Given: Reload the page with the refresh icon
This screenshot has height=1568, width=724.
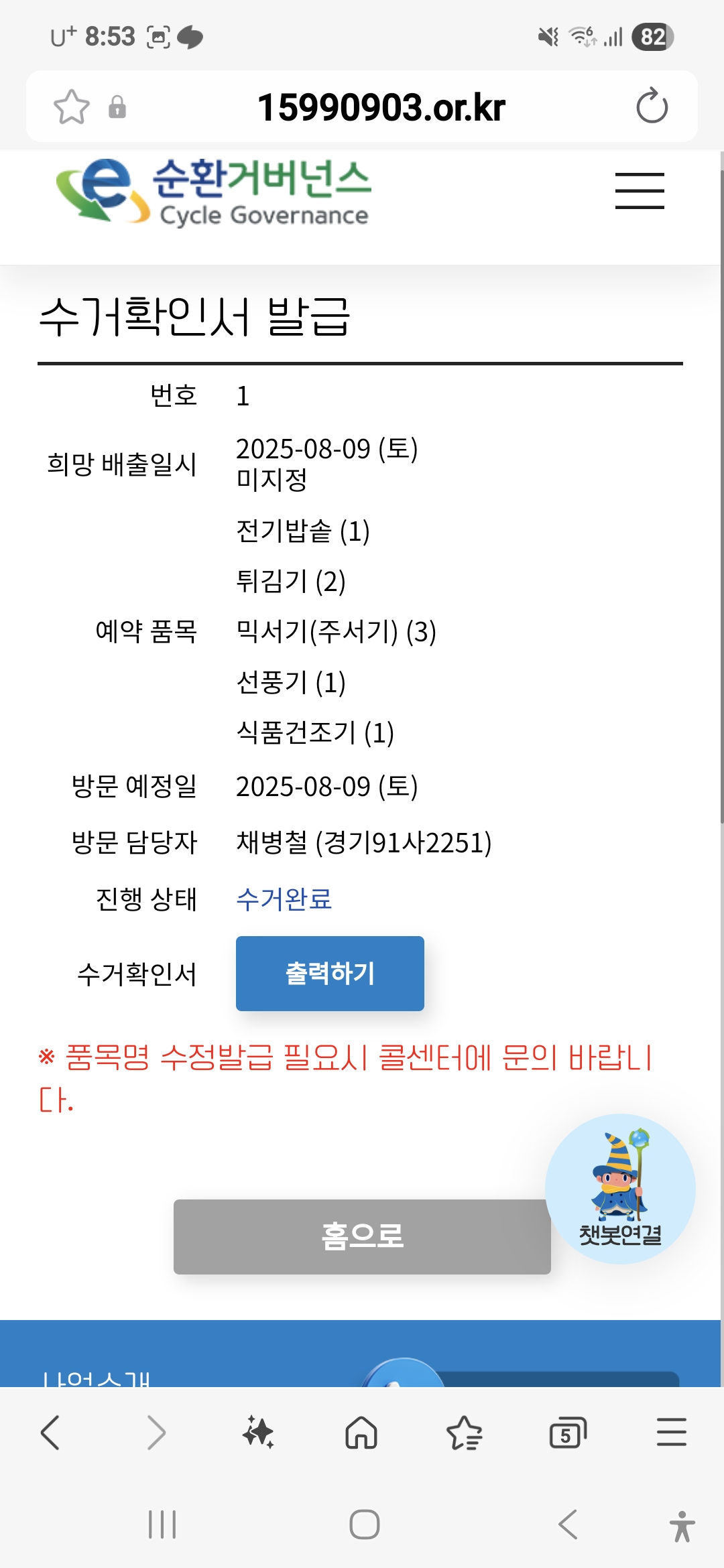Looking at the screenshot, I should (652, 107).
